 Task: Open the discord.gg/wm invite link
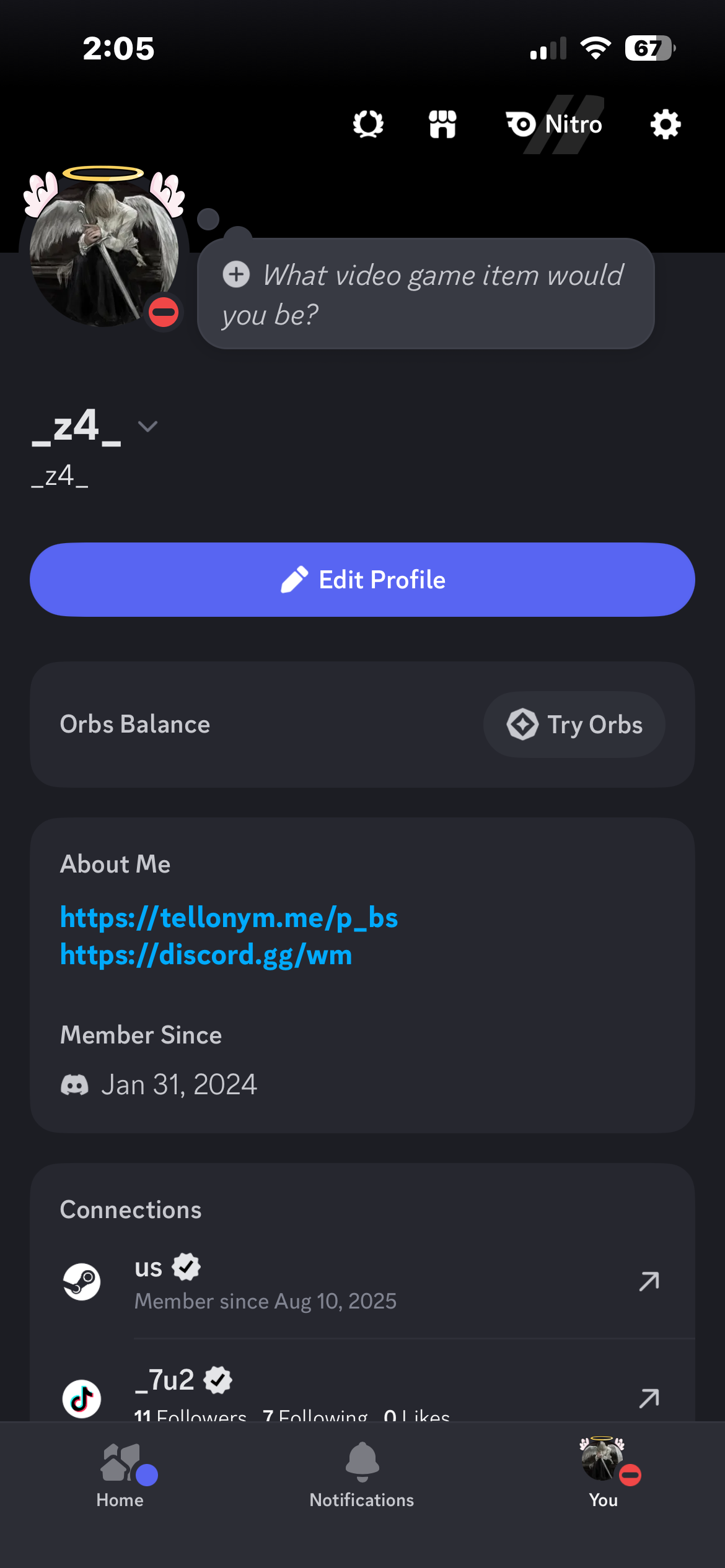(206, 955)
